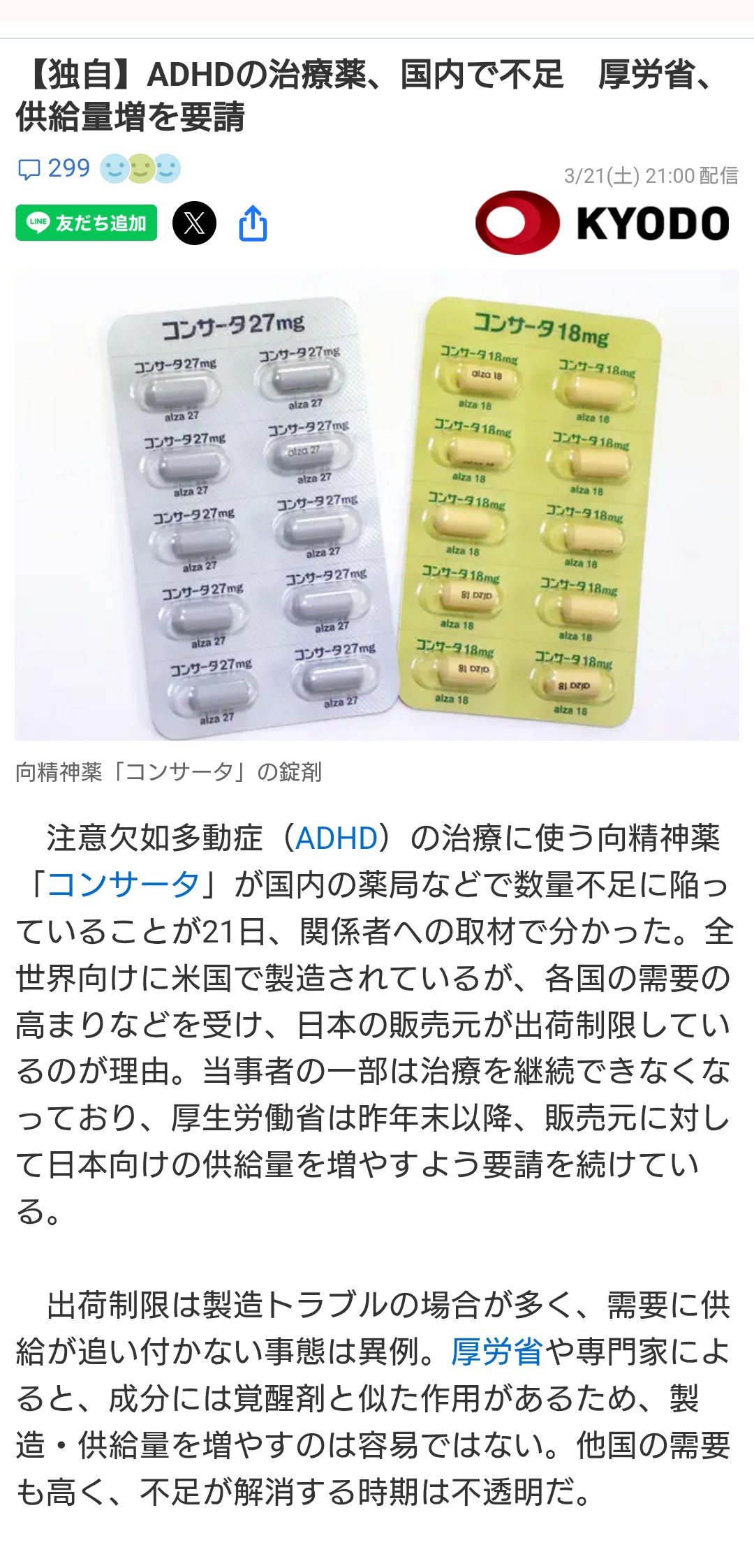Open the 厚労省 keyword link

tap(496, 1352)
